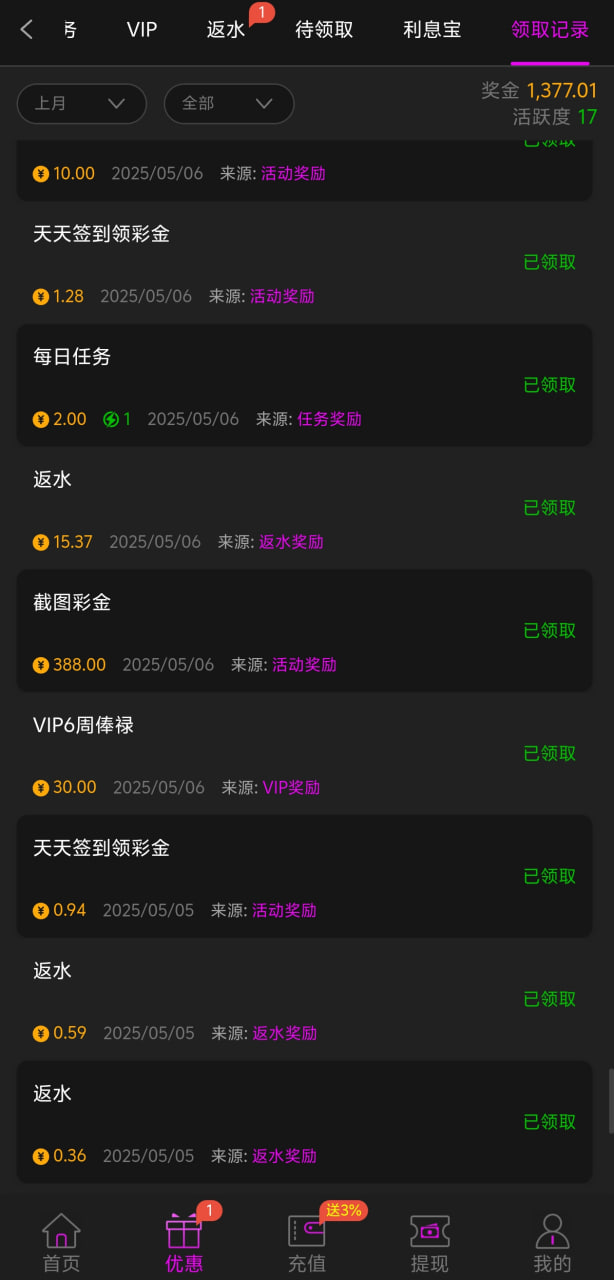
Task: Open the 提现 withdrawal page
Action: click(430, 1243)
